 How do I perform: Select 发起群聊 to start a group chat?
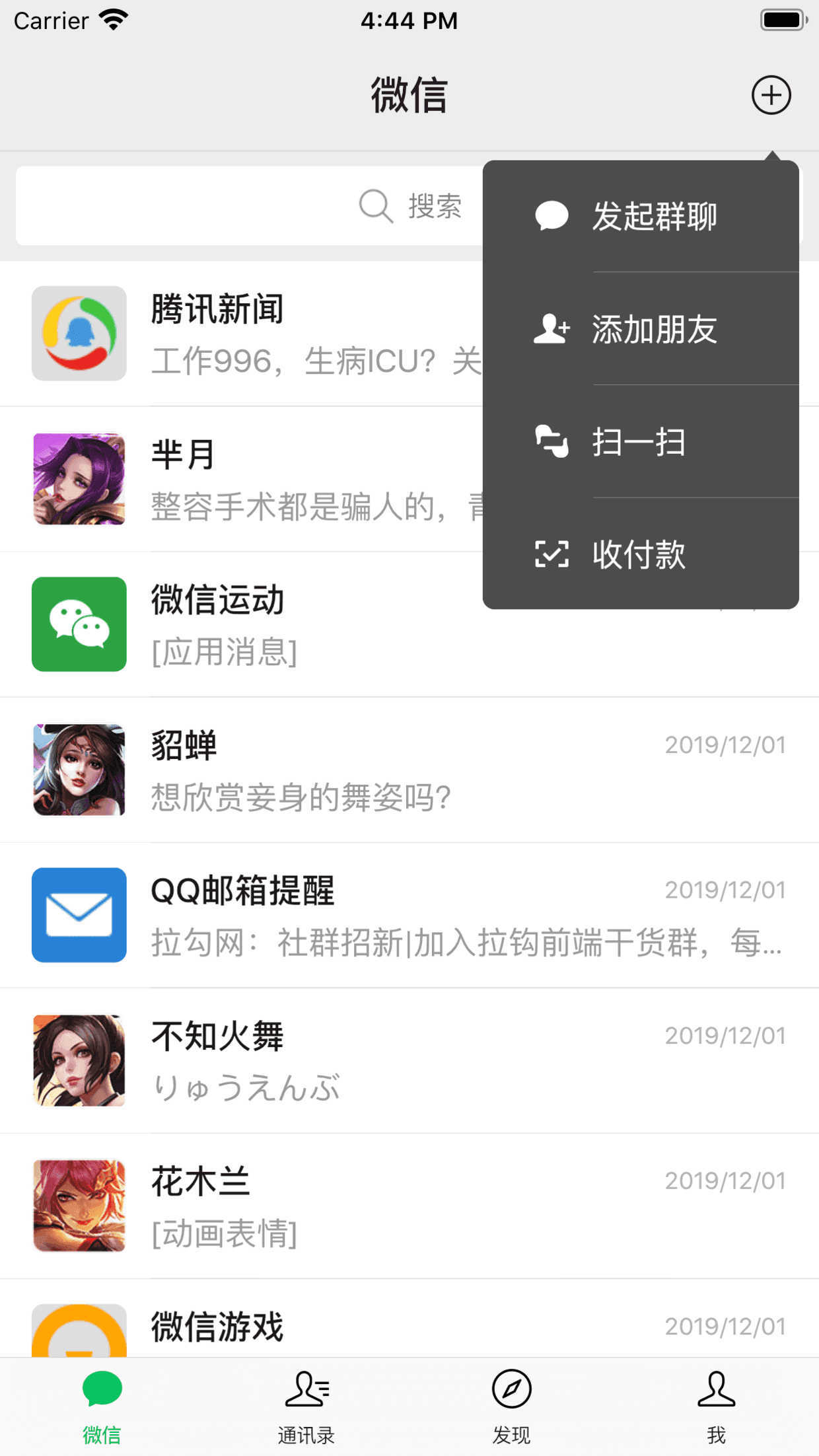(x=655, y=215)
